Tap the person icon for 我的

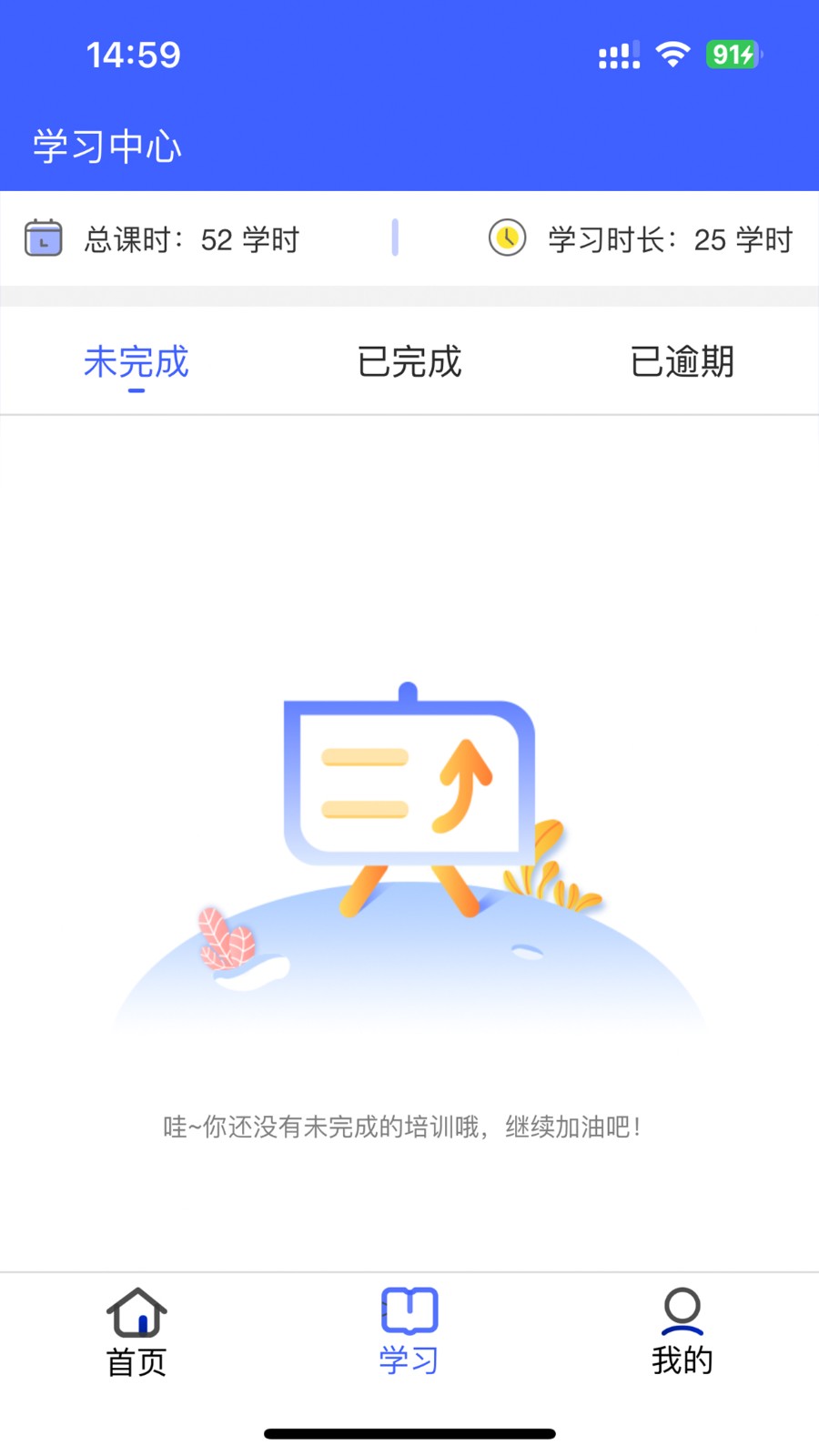(681, 1312)
